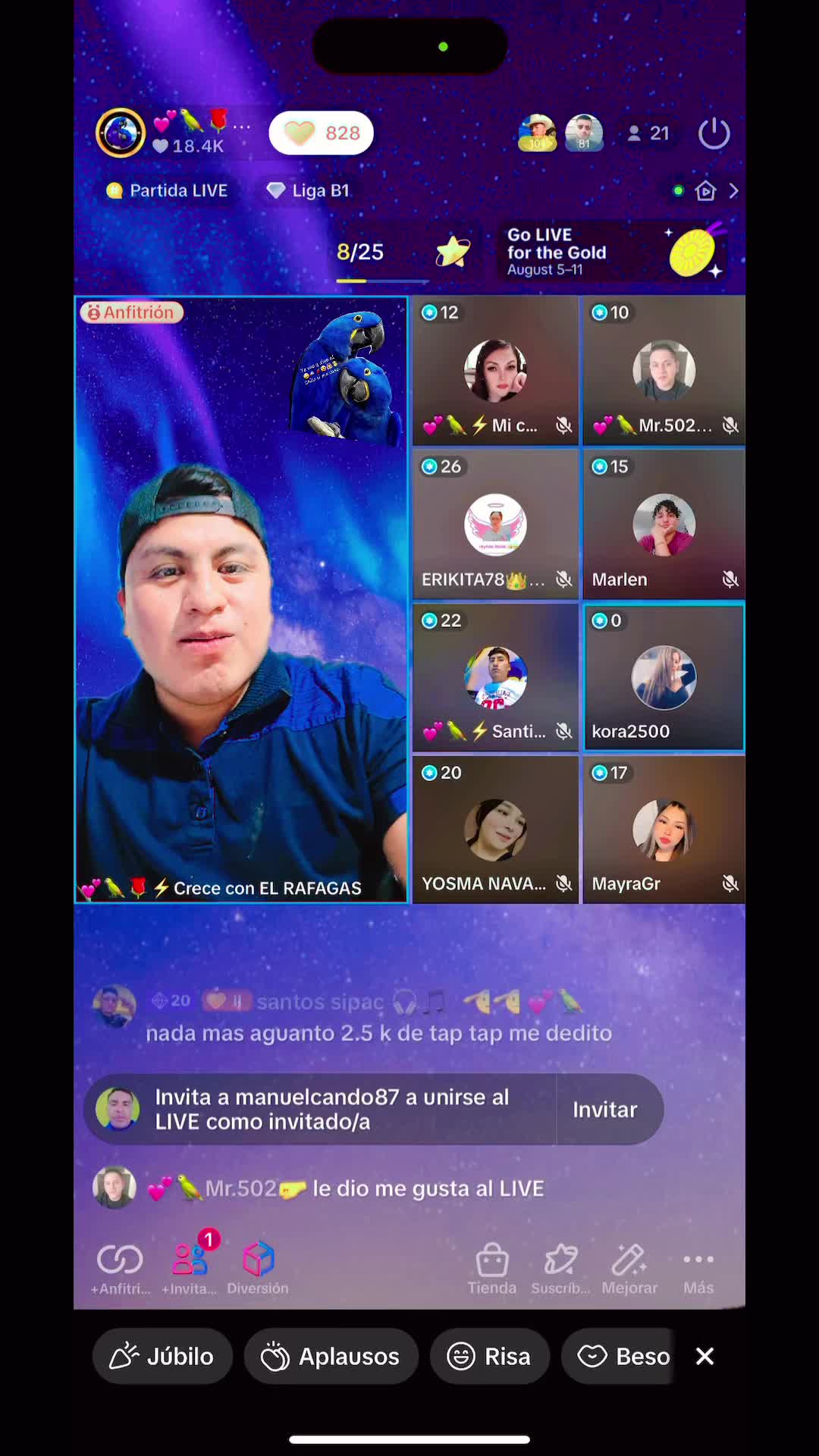Open MayraGr's guest tile

pos(664,829)
